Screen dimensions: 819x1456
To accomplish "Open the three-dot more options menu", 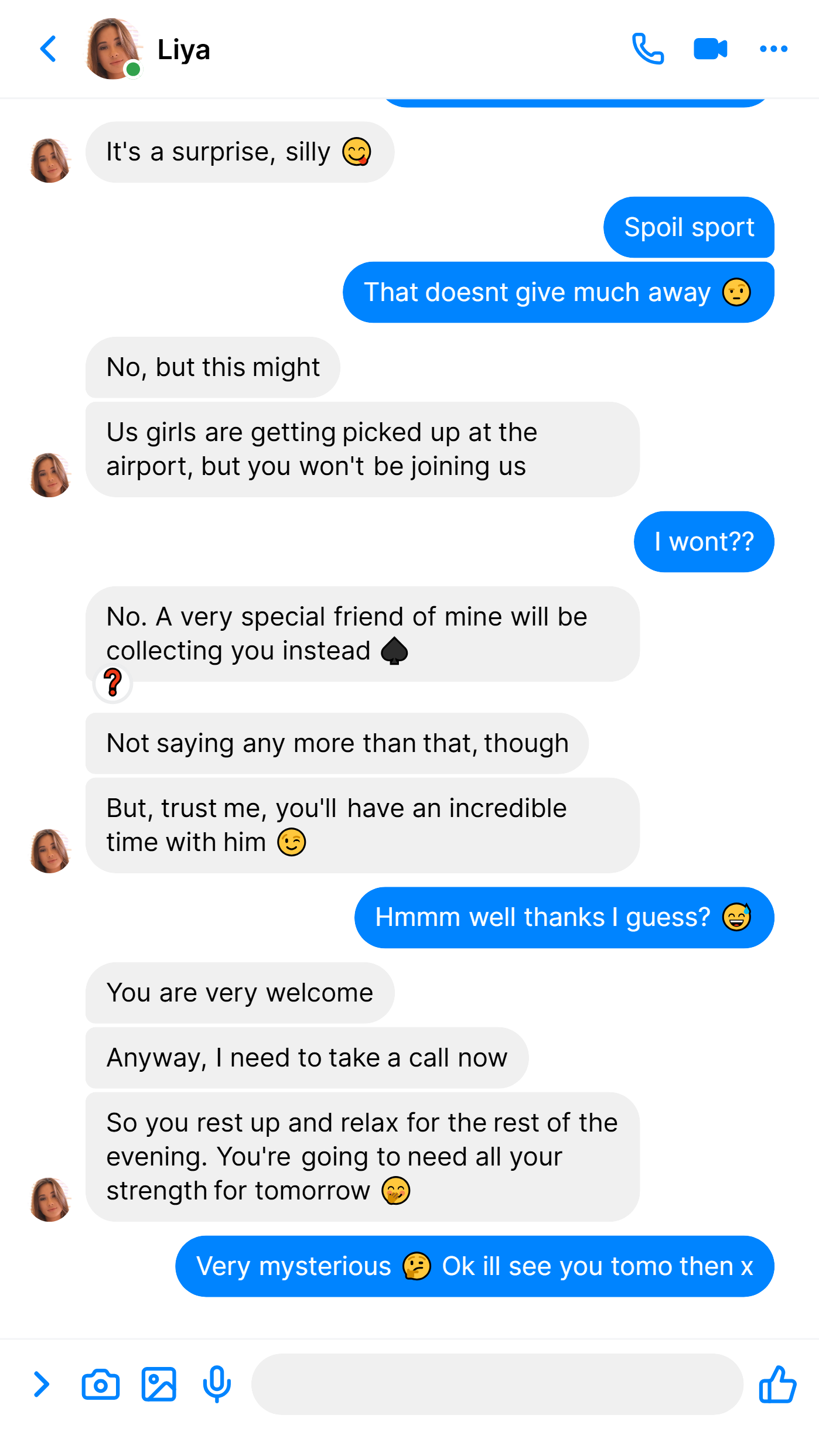I will click(x=773, y=49).
